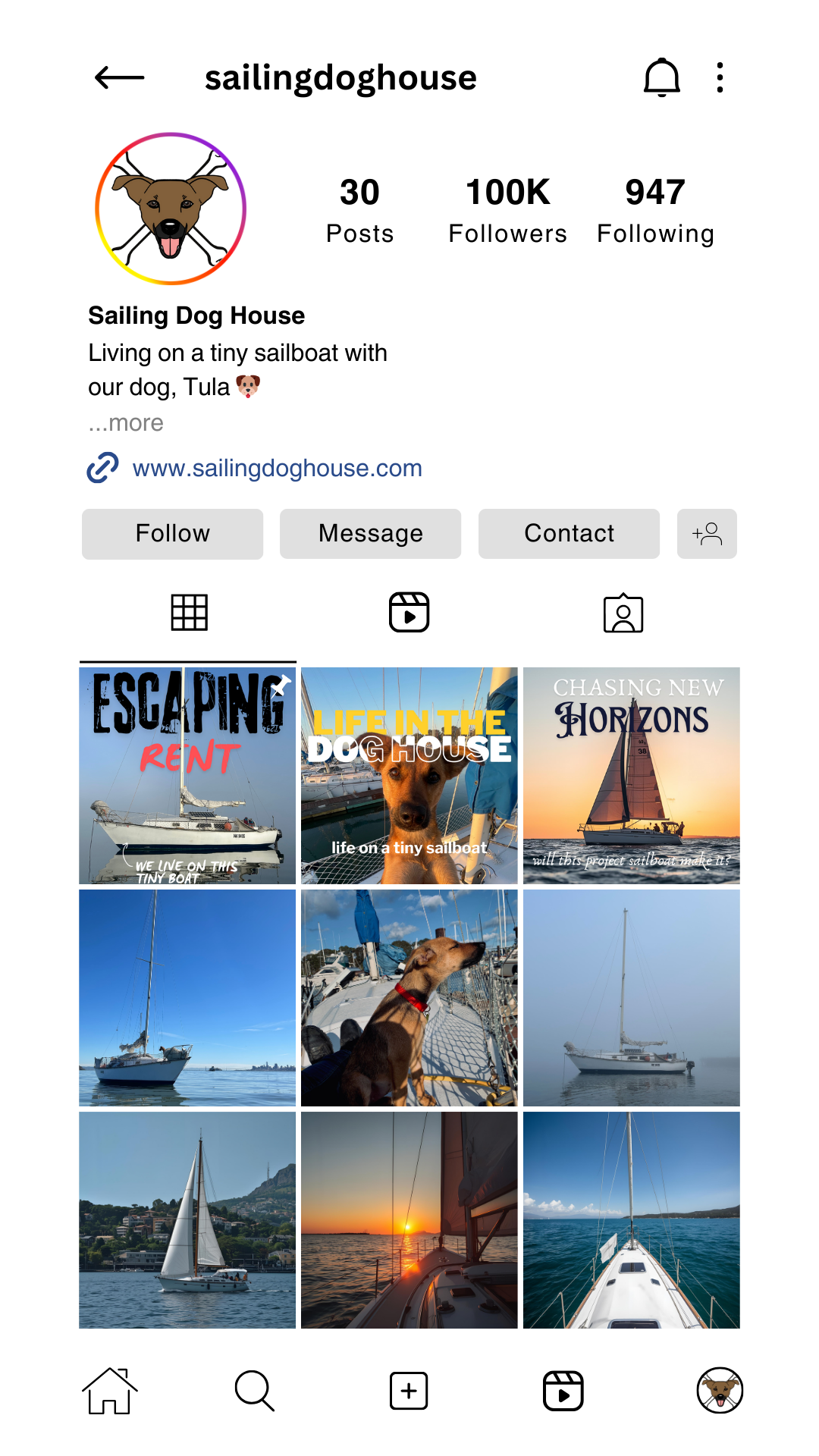
Task: Follow Sailing Dog House
Action: pyautogui.click(x=172, y=533)
